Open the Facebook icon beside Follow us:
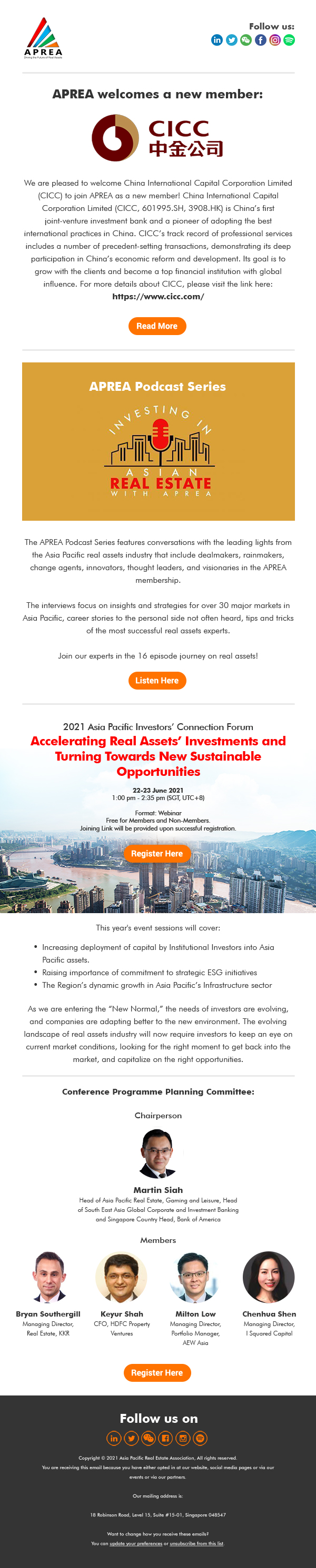Screen dimensions: 316x1568 click(261, 40)
